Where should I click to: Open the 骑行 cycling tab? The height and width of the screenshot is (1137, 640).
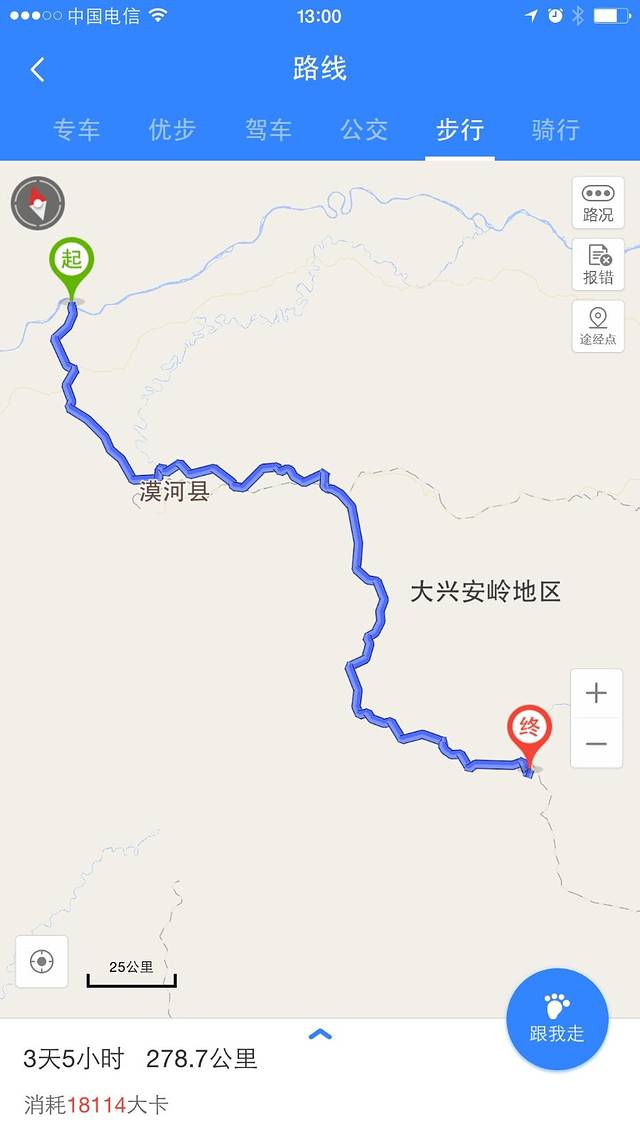[x=555, y=130]
